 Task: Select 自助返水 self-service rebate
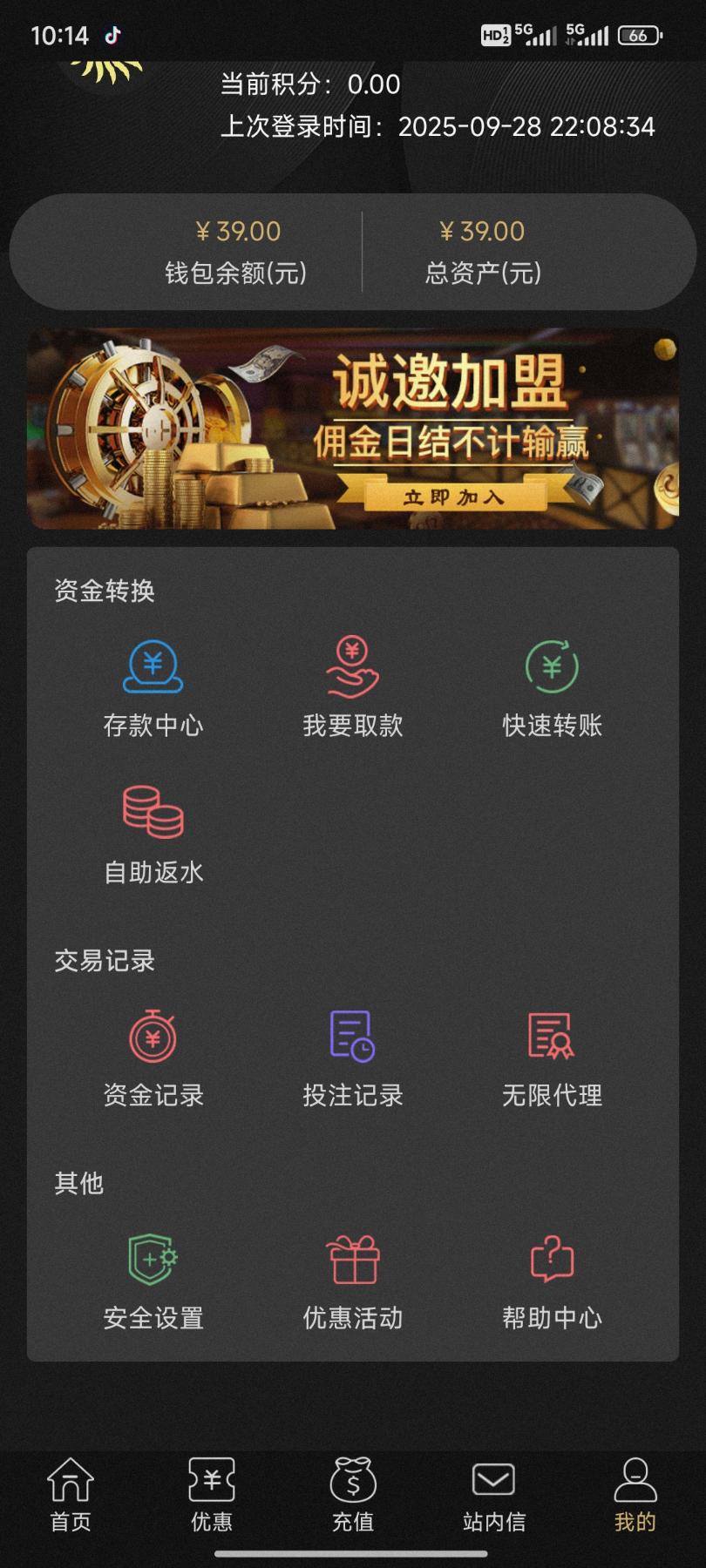point(153,835)
